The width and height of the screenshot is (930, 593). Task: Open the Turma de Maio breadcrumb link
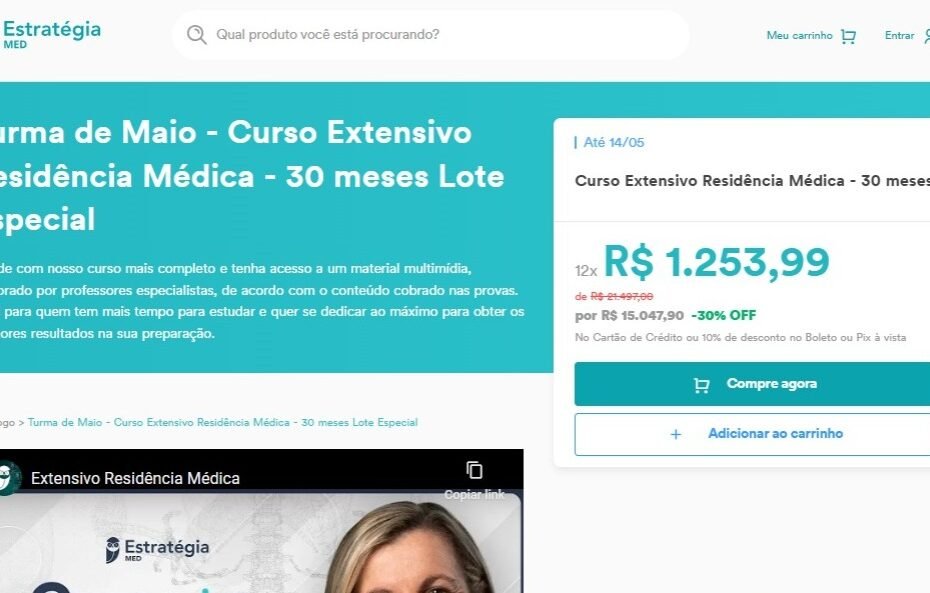click(x=222, y=423)
